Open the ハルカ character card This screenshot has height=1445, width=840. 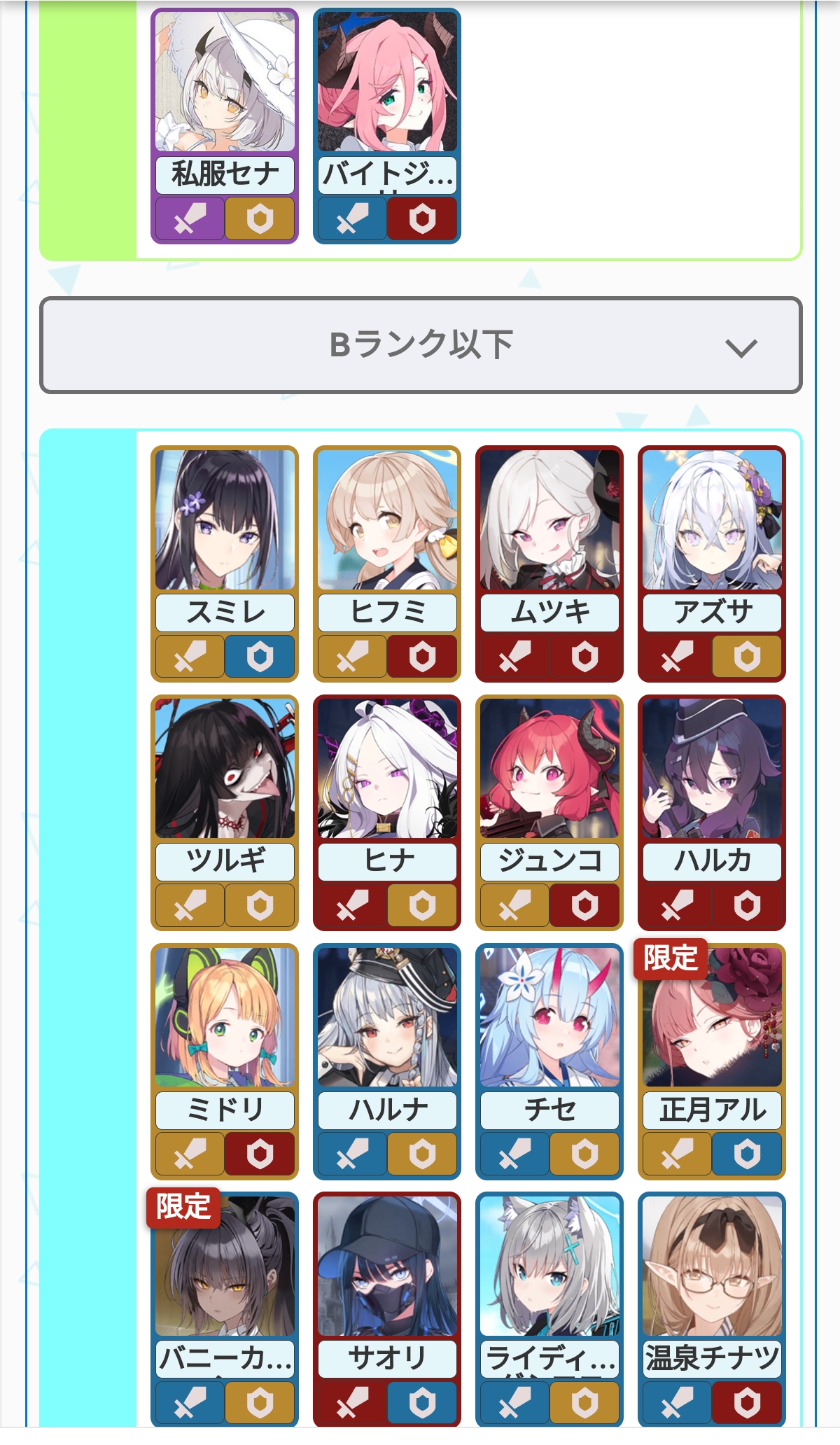[x=712, y=788]
